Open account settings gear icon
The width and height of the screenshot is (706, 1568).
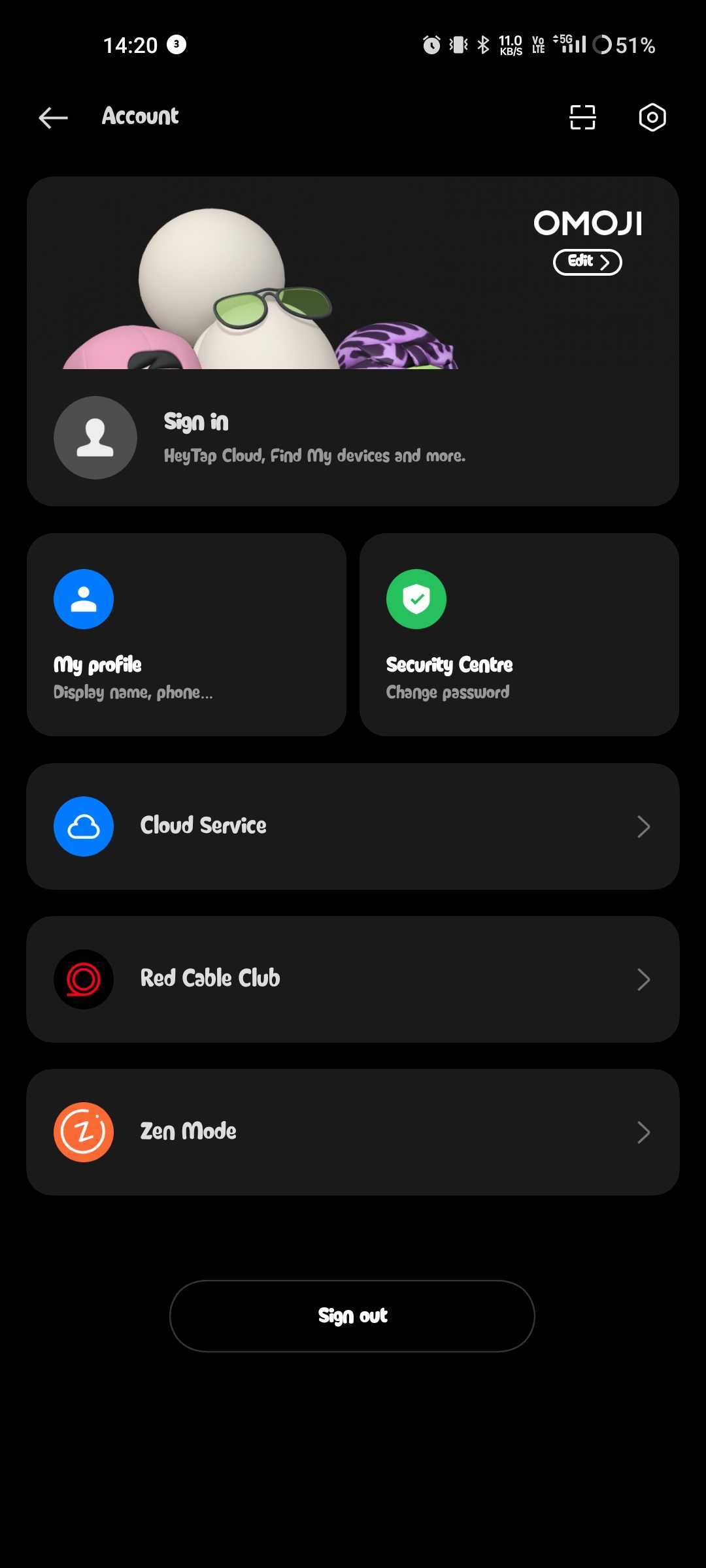(652, 118)
